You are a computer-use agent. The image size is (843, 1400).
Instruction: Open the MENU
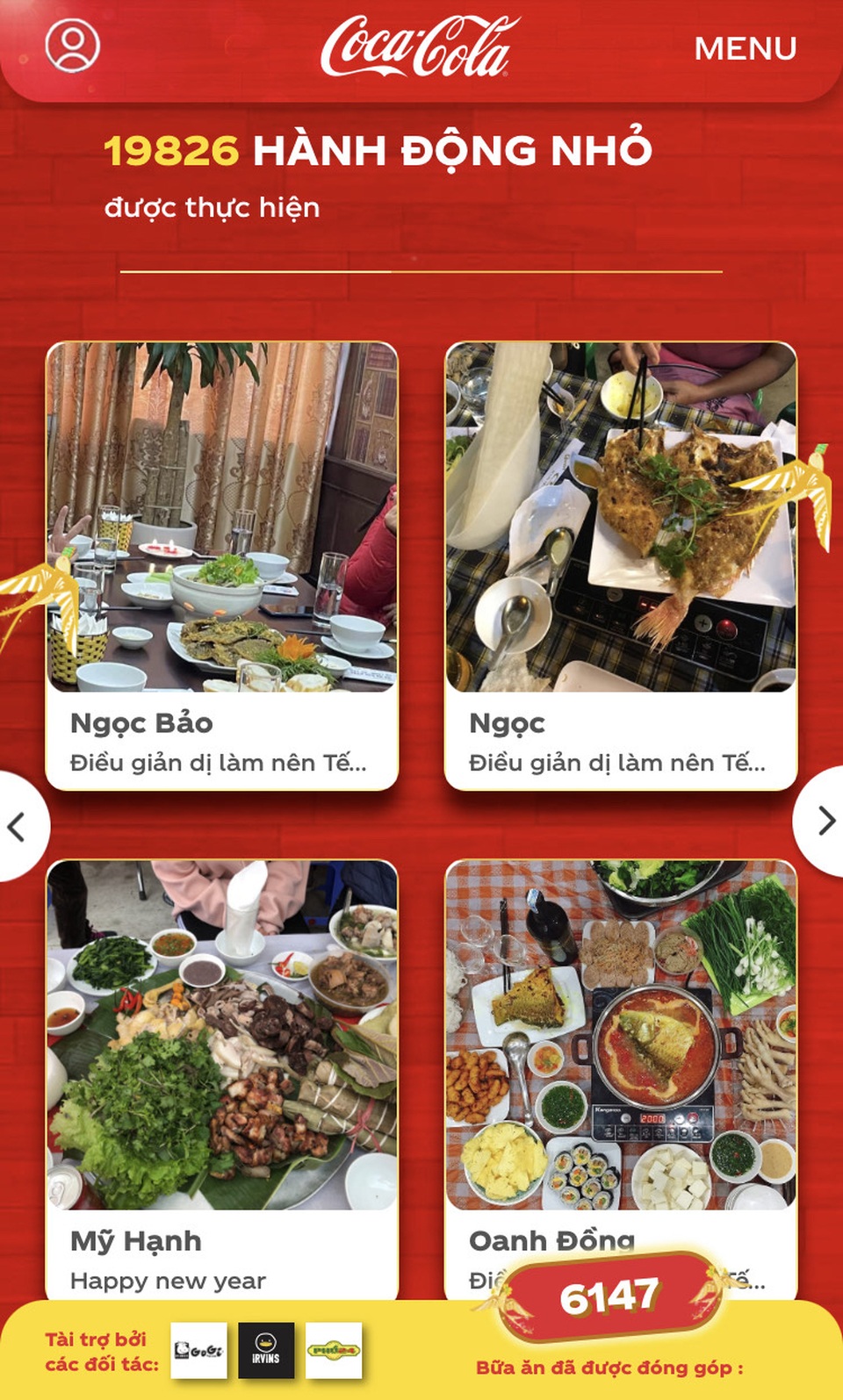(745, 48)
